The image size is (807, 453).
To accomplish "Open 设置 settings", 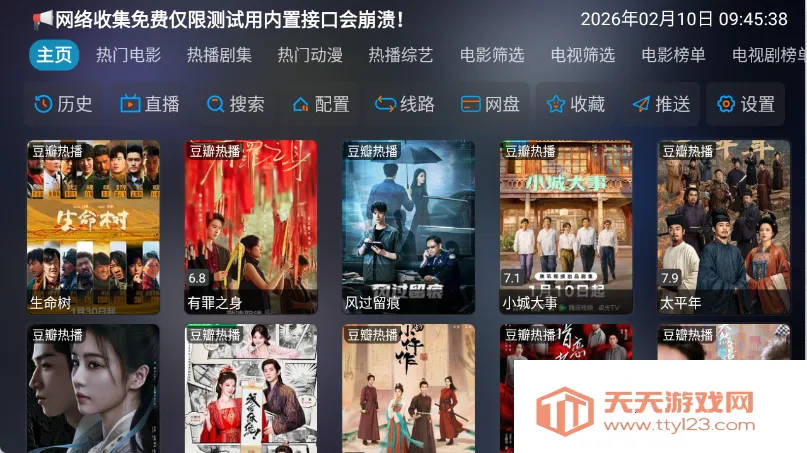I will [x=746, y=104].
